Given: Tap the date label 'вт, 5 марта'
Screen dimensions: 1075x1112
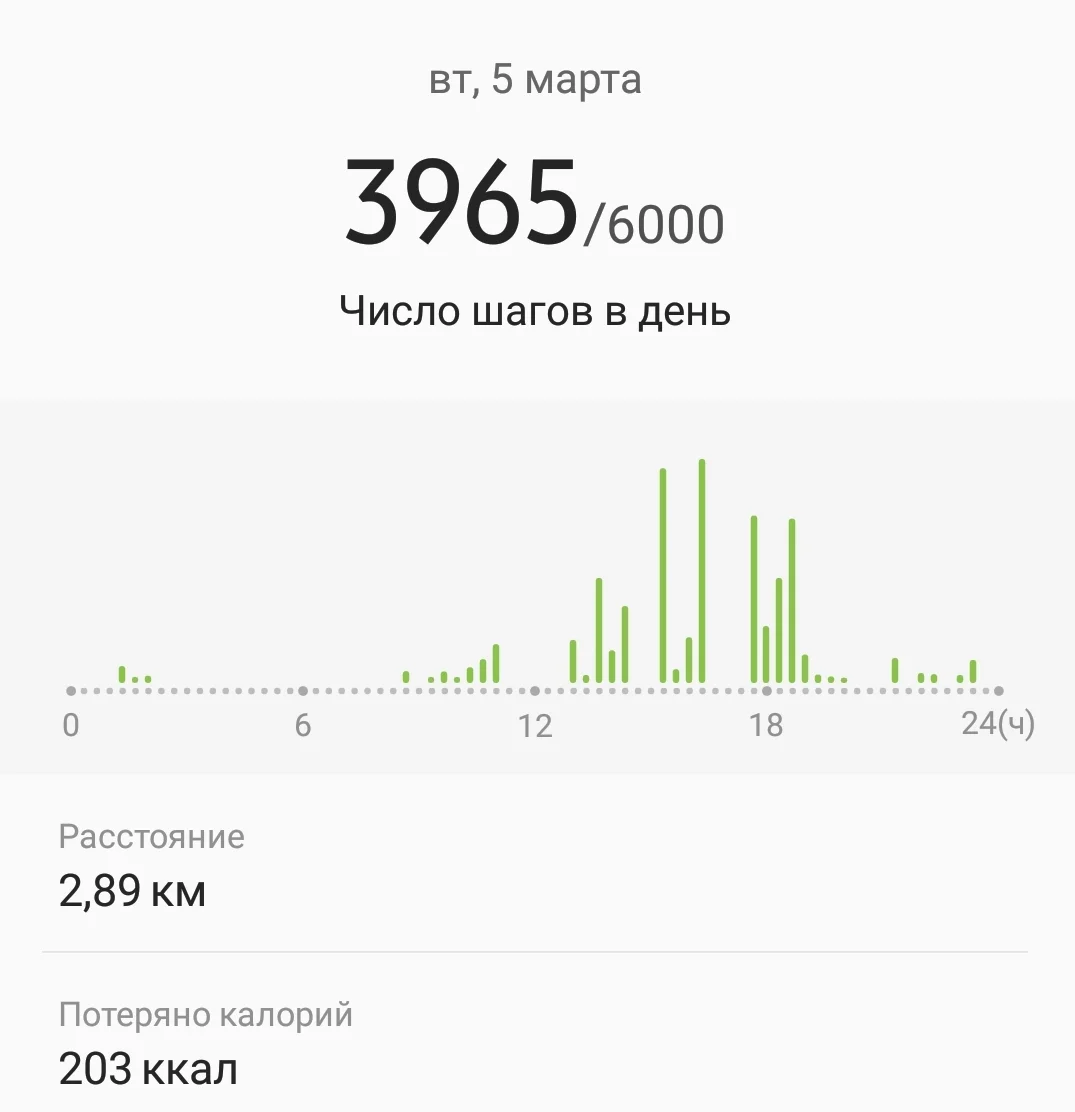Looking at the screenshot, I should (537, 79).
